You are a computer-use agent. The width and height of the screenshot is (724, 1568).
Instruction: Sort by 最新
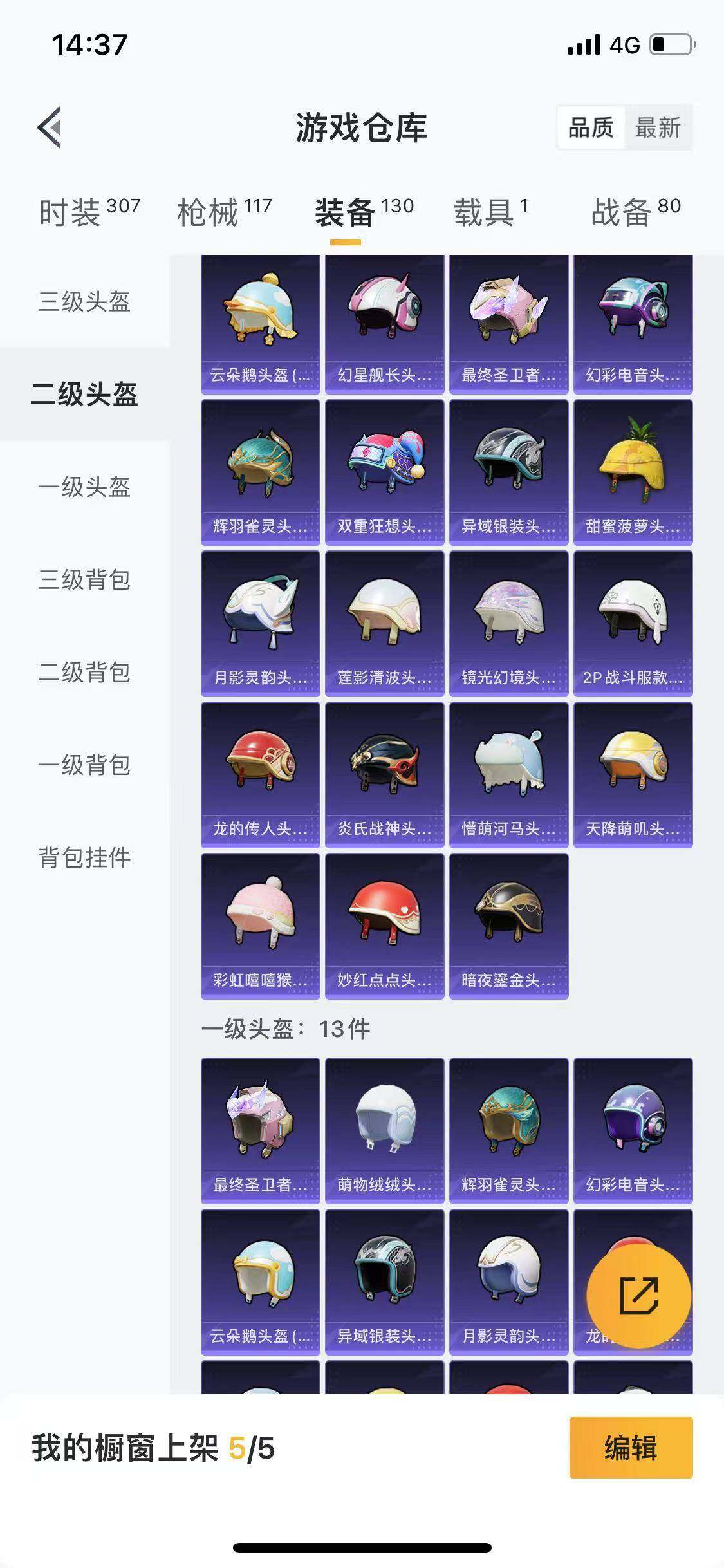tap(658, 127)
